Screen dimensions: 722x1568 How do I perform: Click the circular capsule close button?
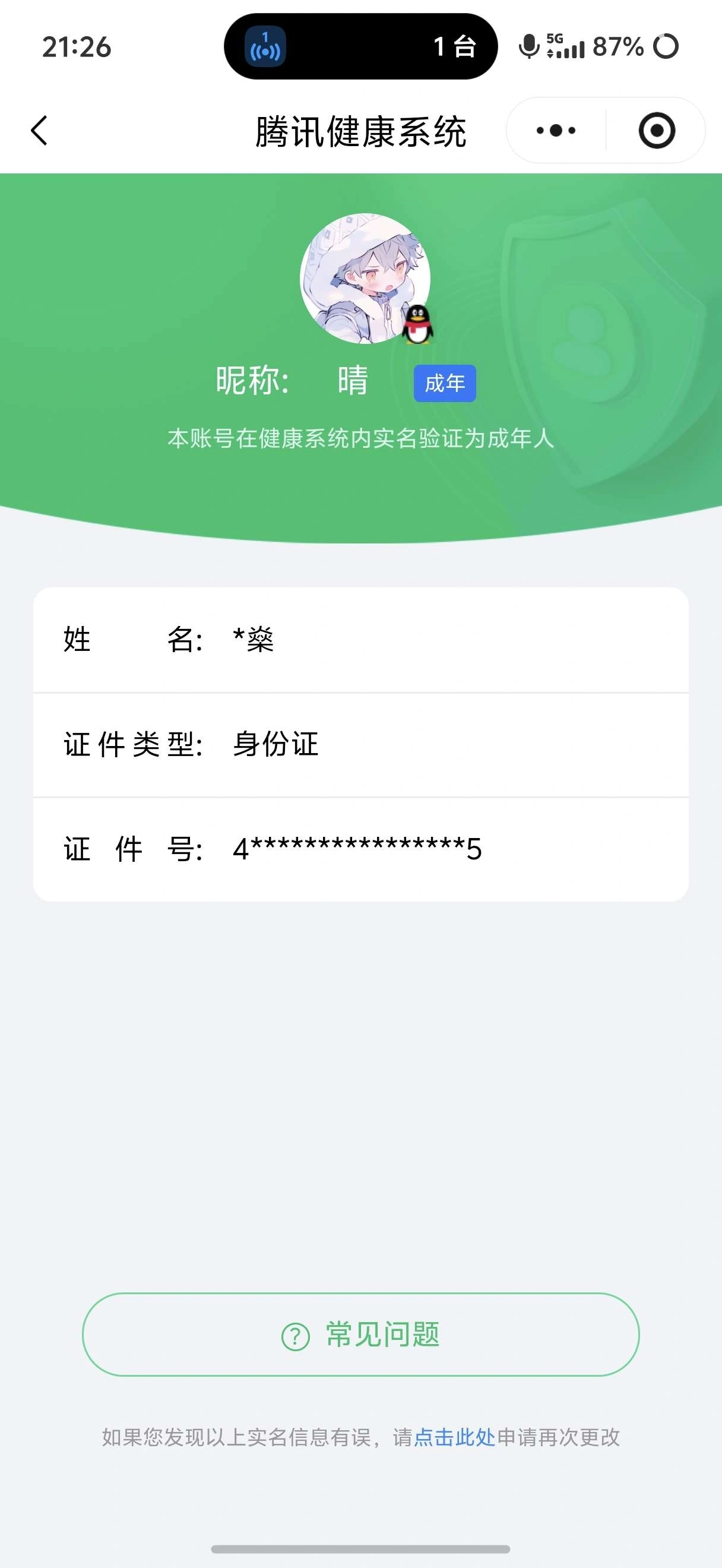[x=658, y=130]
